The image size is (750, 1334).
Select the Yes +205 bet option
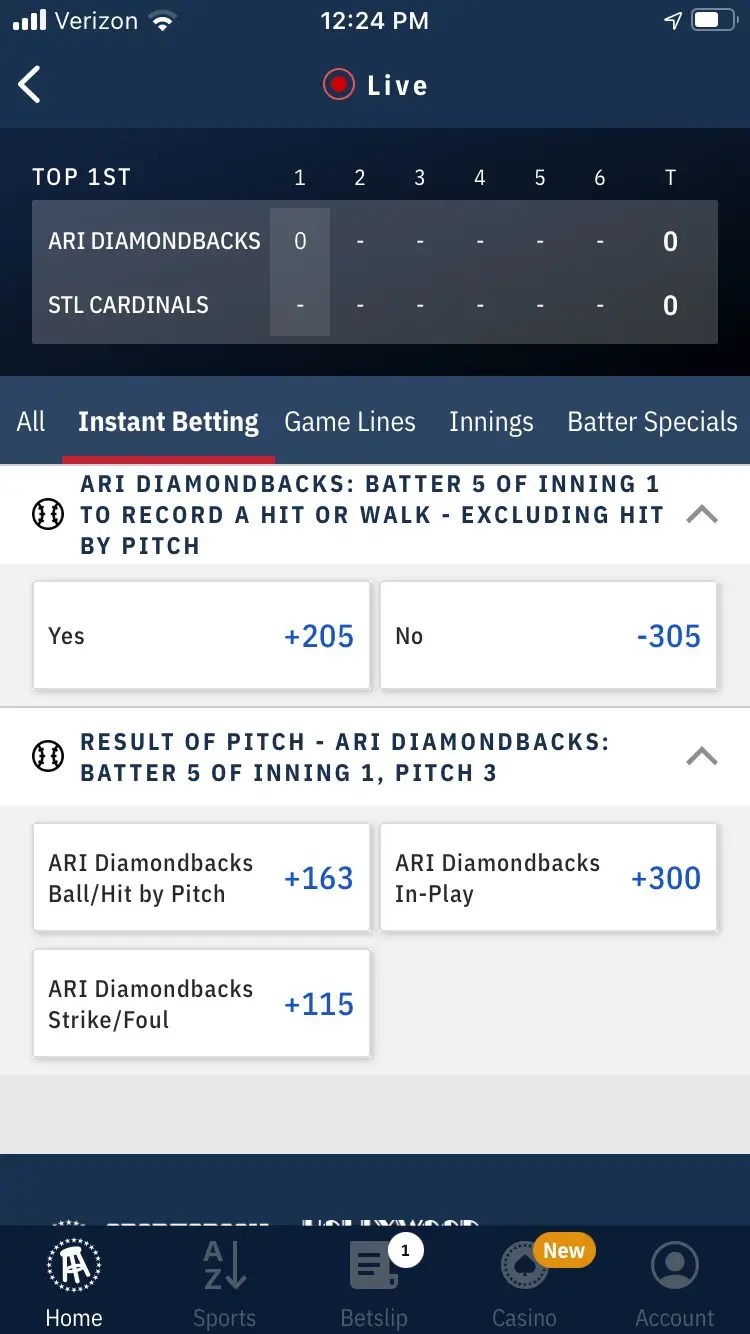point(200,635)
